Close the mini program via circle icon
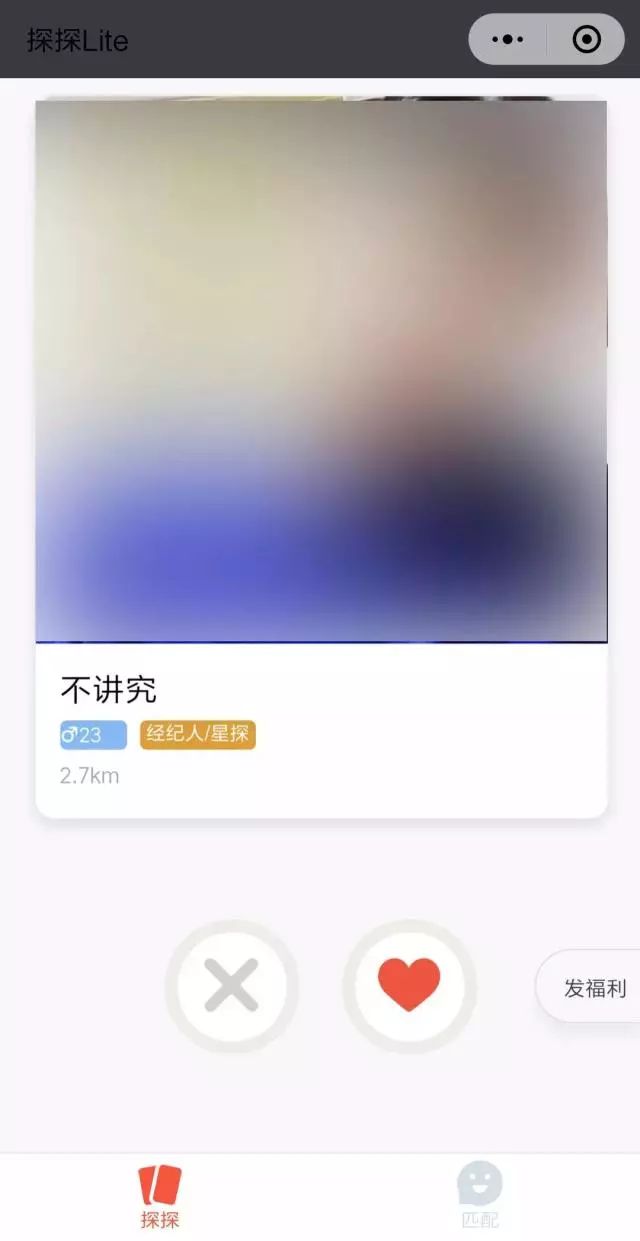The height and width of the screenshot is (1241, 640). [586, 40]
